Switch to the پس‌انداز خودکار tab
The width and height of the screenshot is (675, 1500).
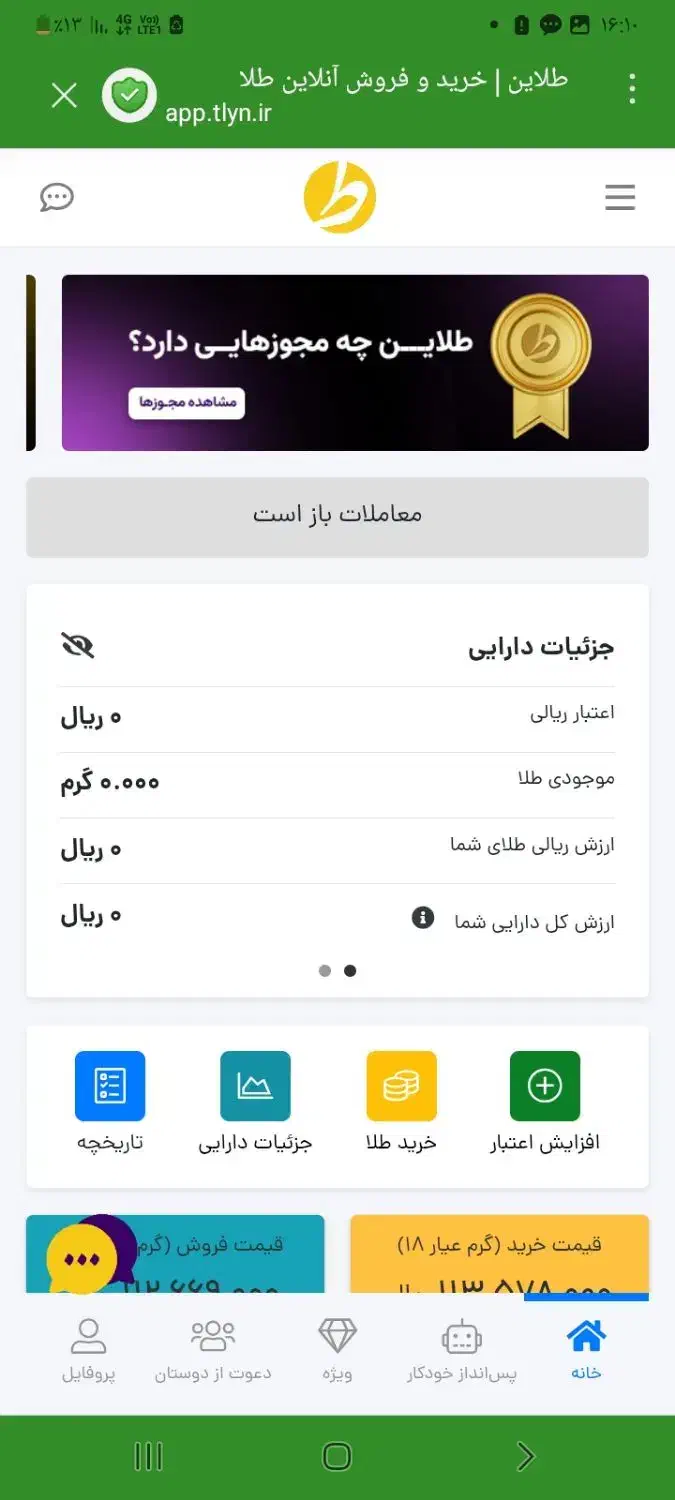[461, 1350]
